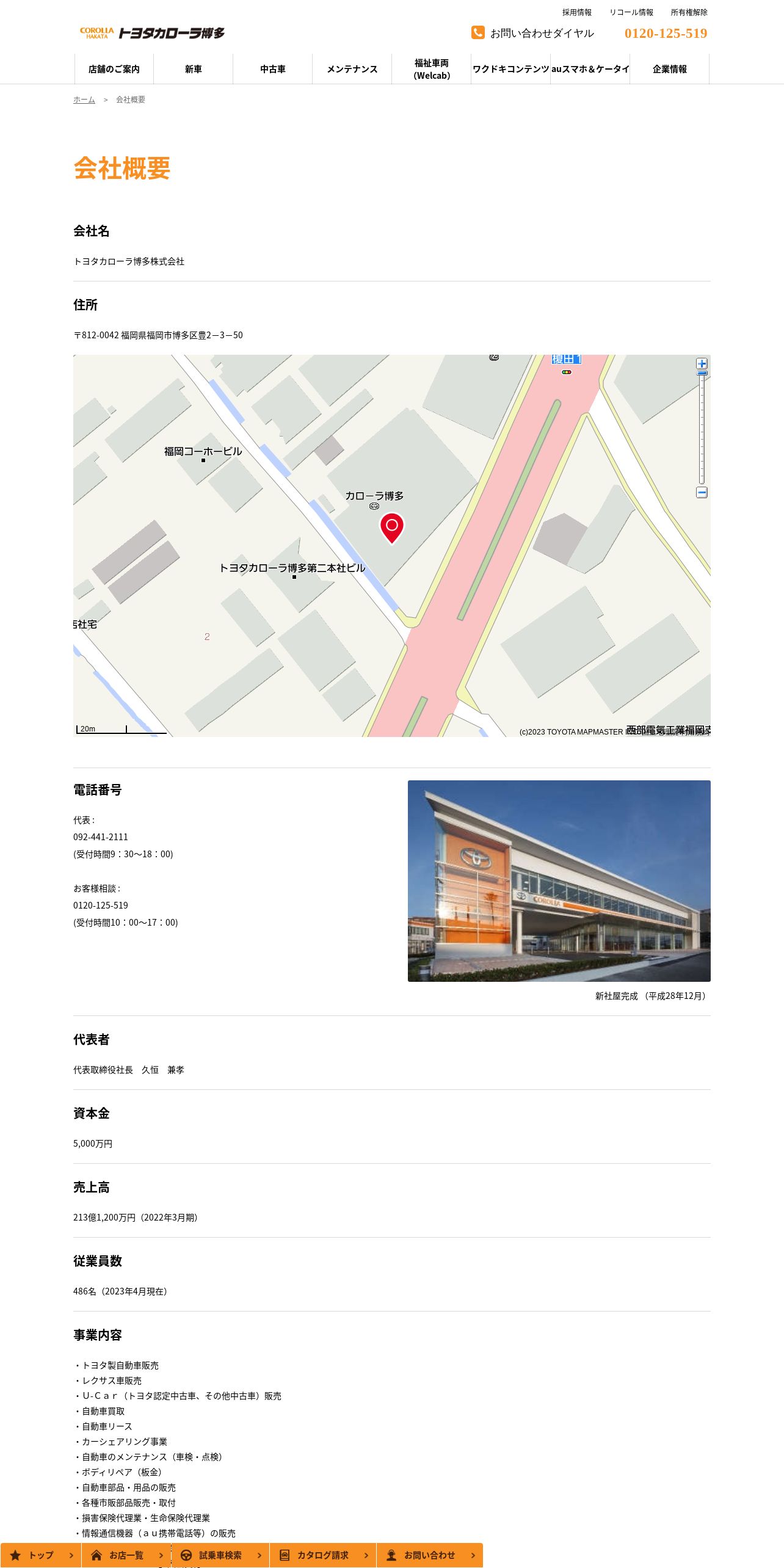Open the メンテナンス menu
This screenshot has height=1568, width=784.
352,69
